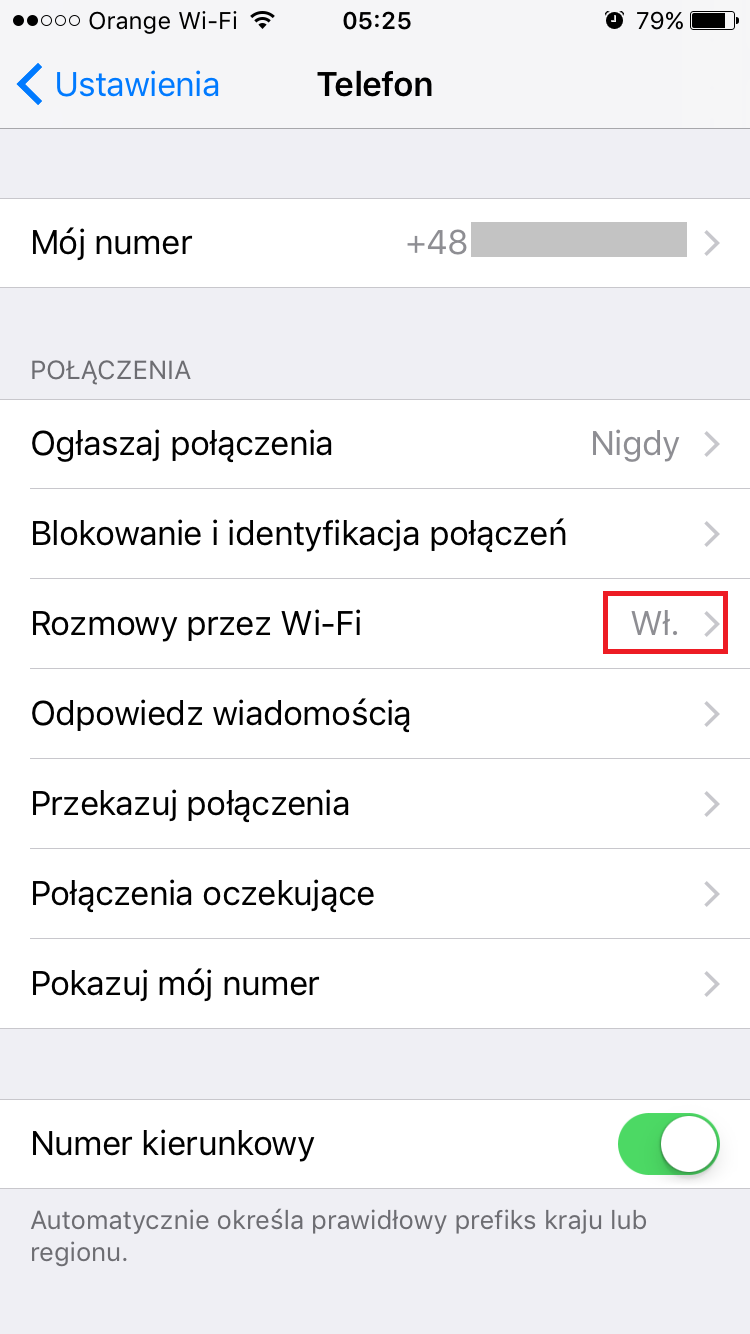Viewport: 750px width, 1334px height.
Task: Open Przekazuj połączenia settings
Action: [x=375, y=804]
